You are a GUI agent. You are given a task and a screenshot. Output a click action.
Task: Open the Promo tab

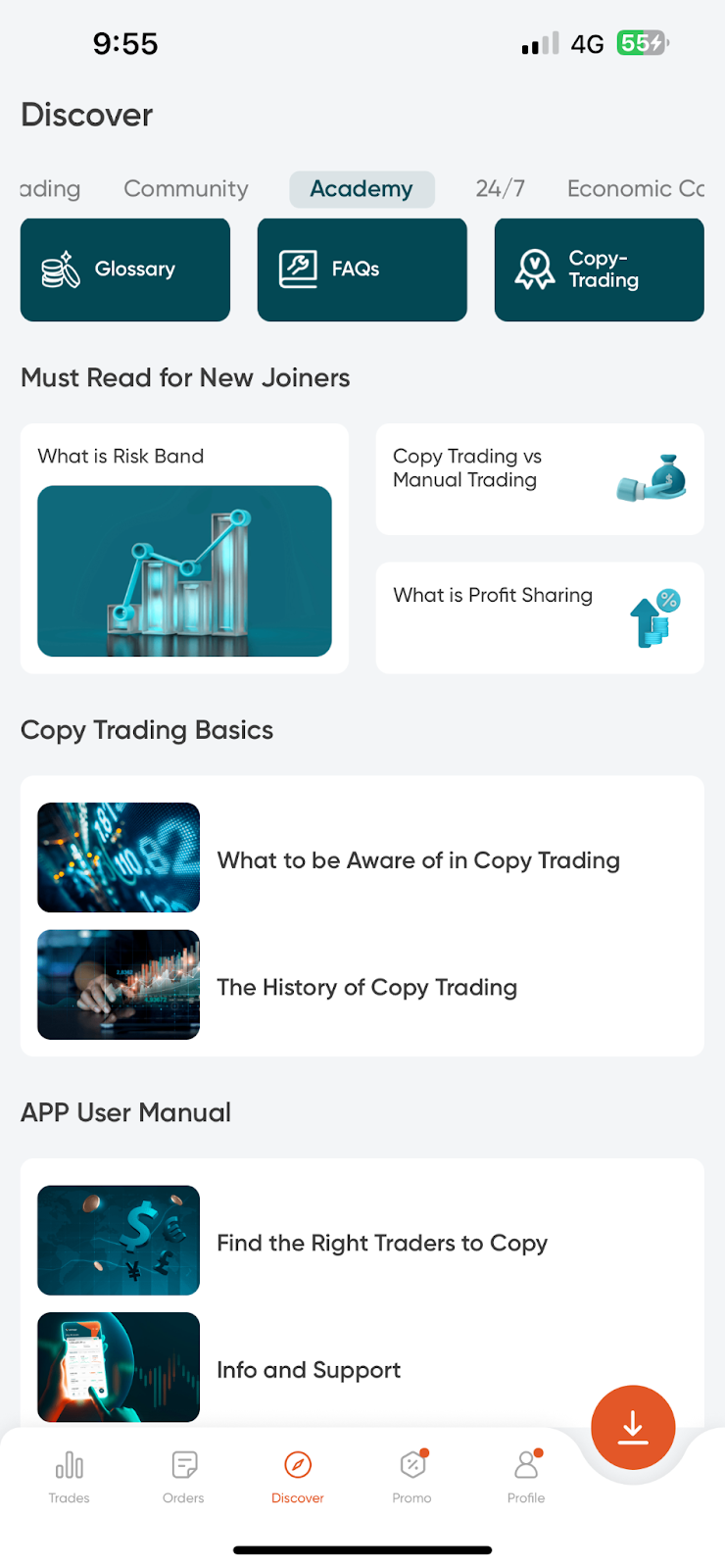pyautogui.click(x=411, y=1477)
